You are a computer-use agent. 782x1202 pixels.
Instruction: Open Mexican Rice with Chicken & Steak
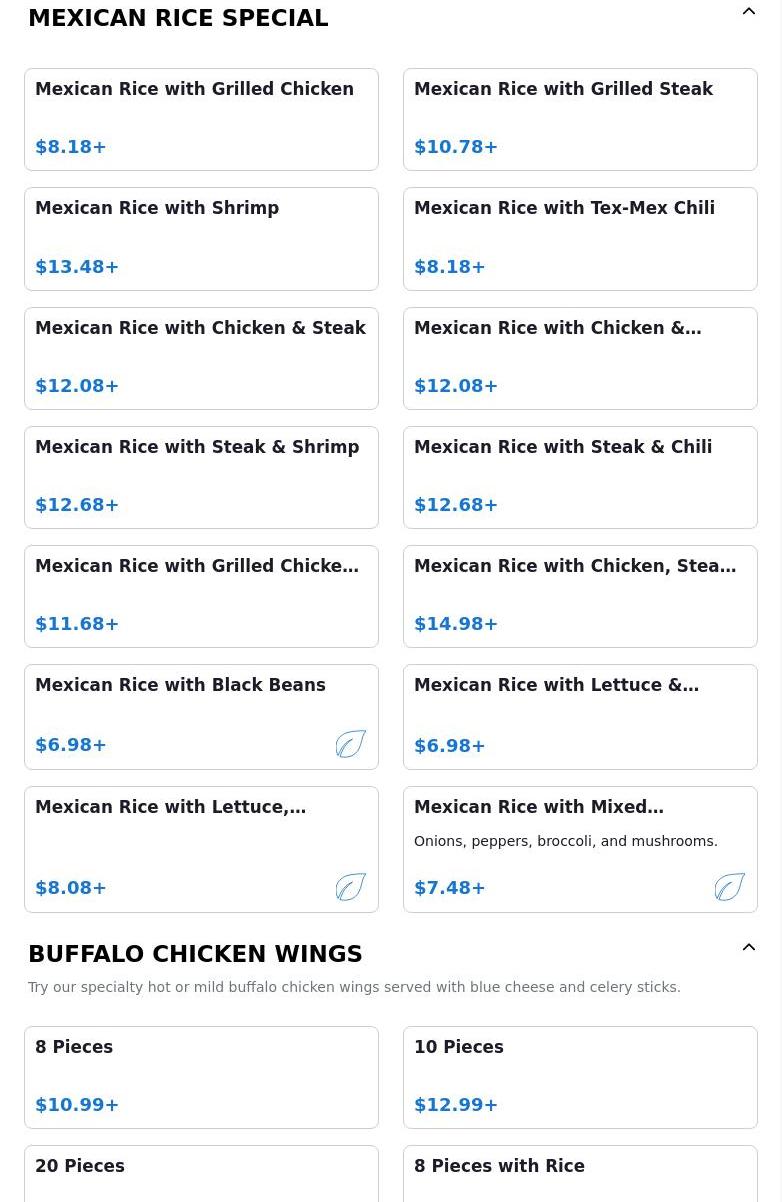pos(201,358)
